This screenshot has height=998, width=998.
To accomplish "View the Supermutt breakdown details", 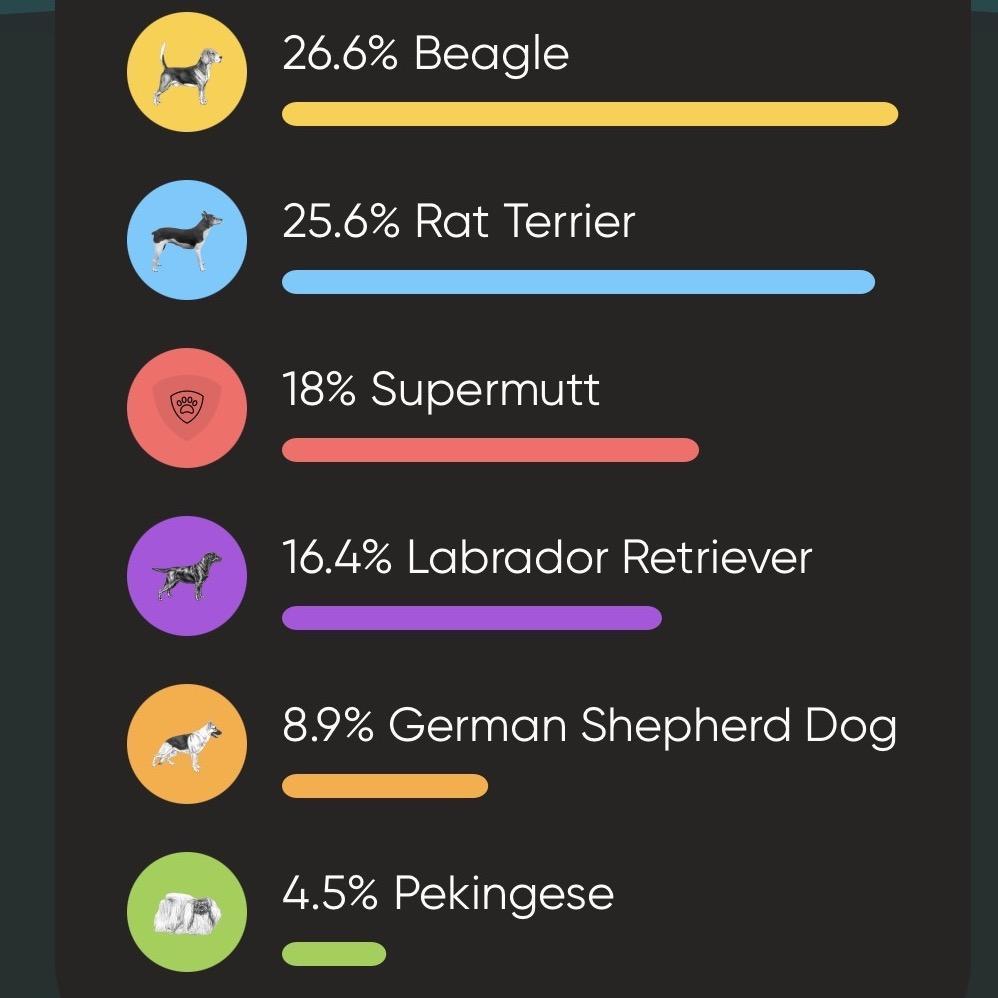I will [440, 390].
